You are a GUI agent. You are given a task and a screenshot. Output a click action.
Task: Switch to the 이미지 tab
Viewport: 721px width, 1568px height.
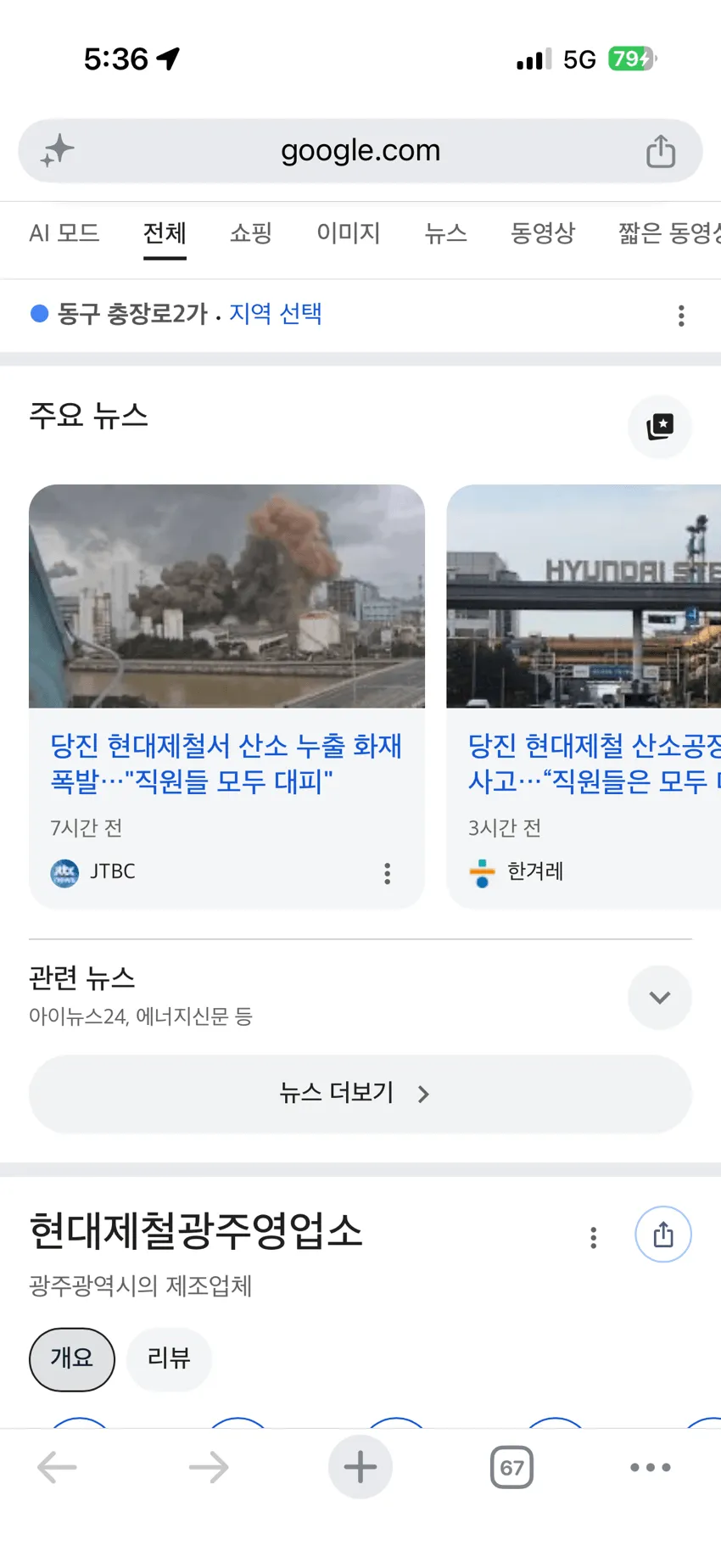point(348,232)
